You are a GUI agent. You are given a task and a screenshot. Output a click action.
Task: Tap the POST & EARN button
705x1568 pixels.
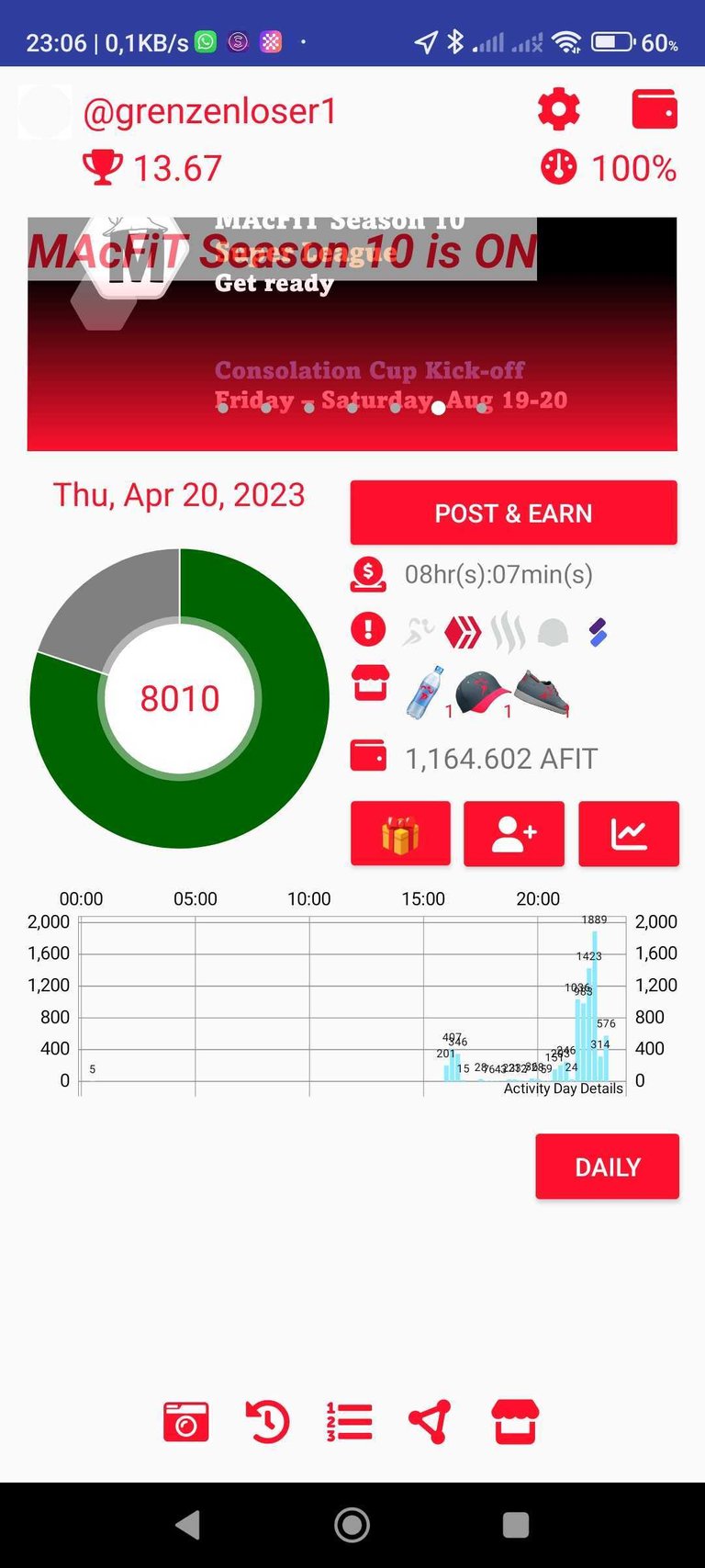[x=513, y=513]
